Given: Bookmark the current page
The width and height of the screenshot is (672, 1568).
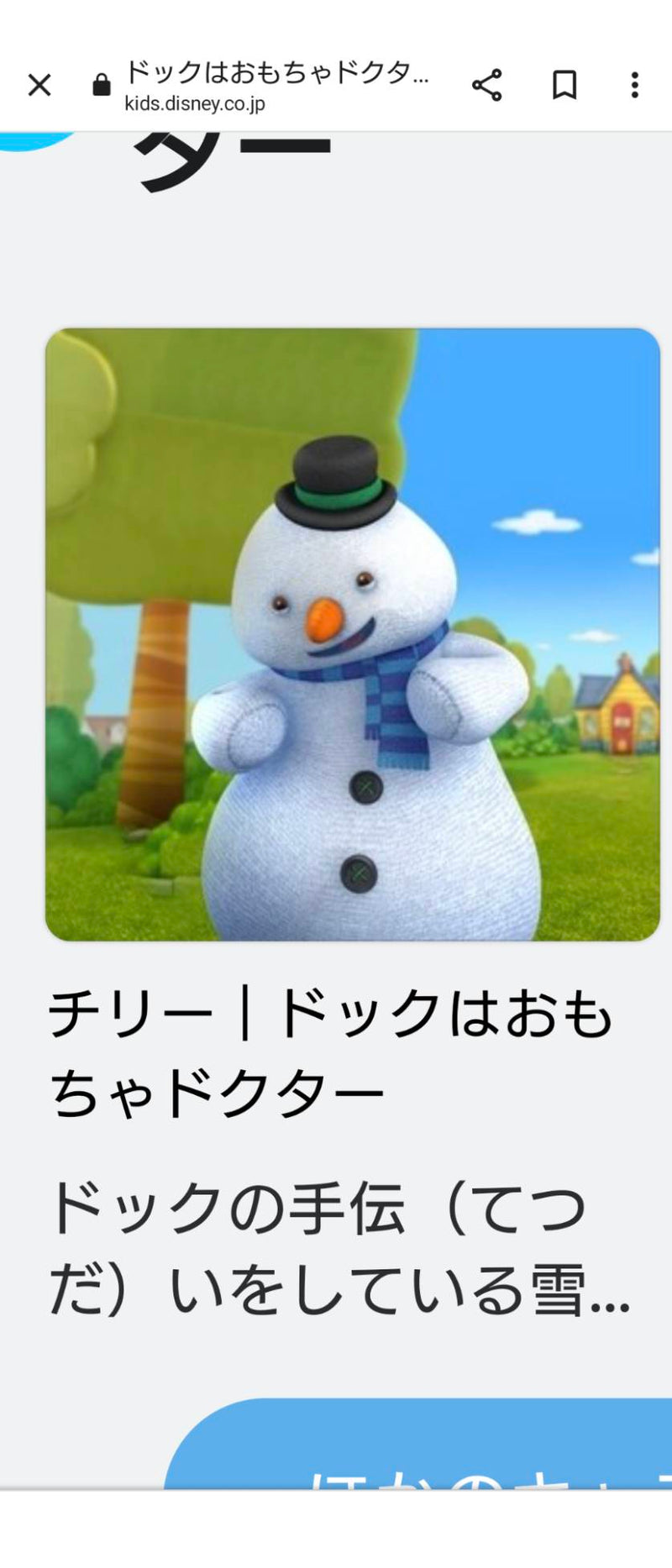Looking at the screenshot, I should [564, 85].
